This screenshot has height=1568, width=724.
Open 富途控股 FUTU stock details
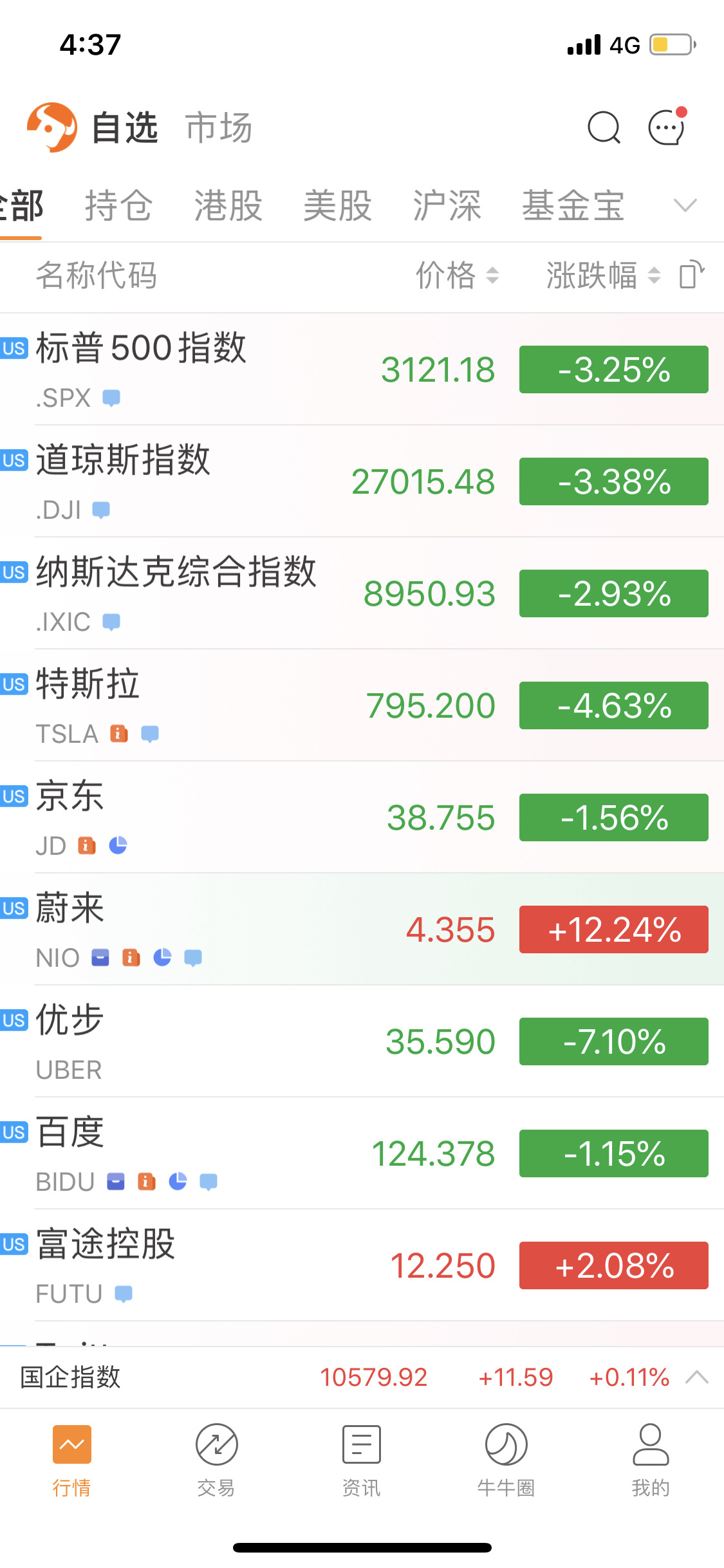(362, 1265)
